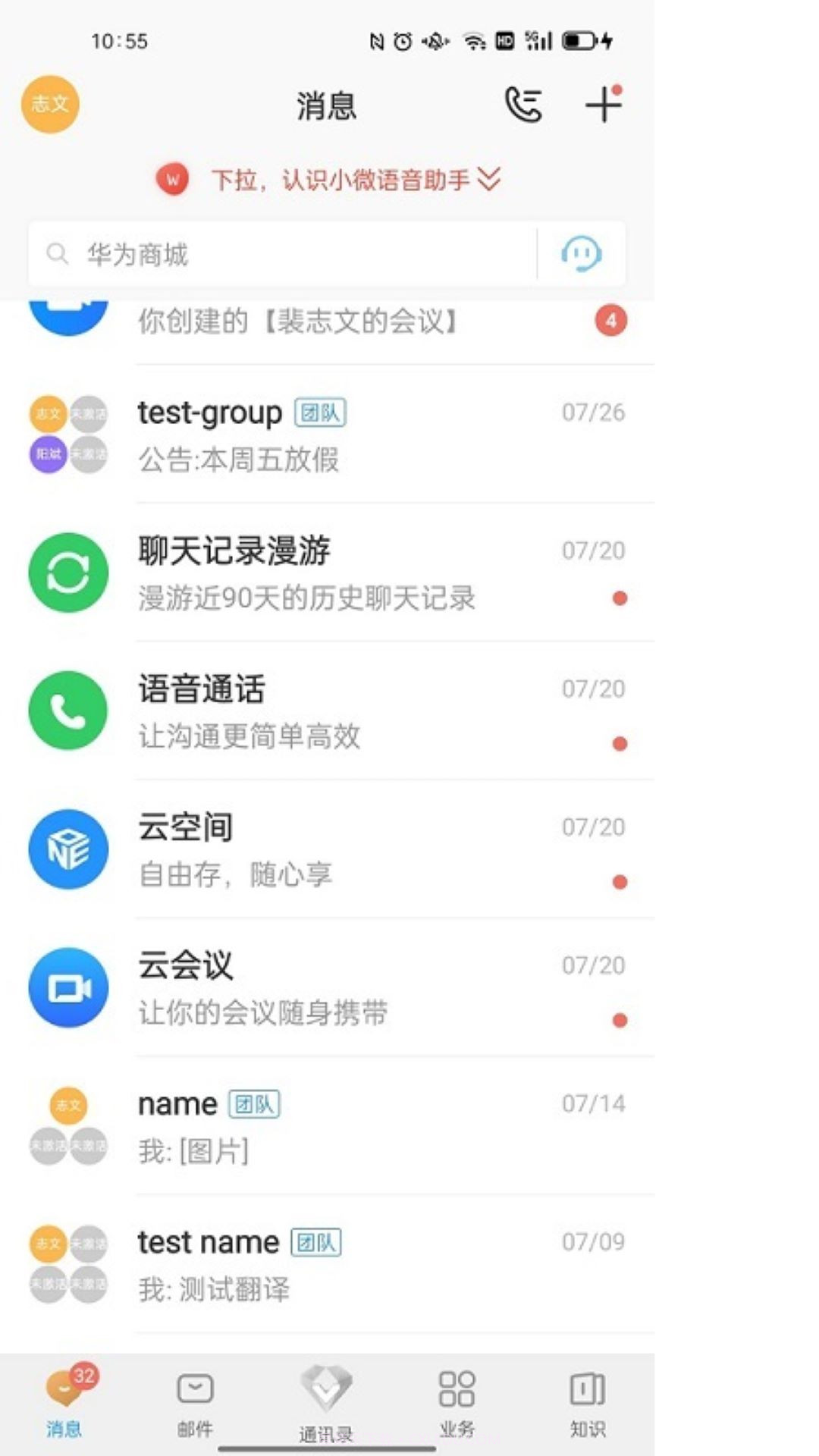Screen dimensions: 819x1456
Task: Open the plus menu to create new chat
Action: pos(603,105)
